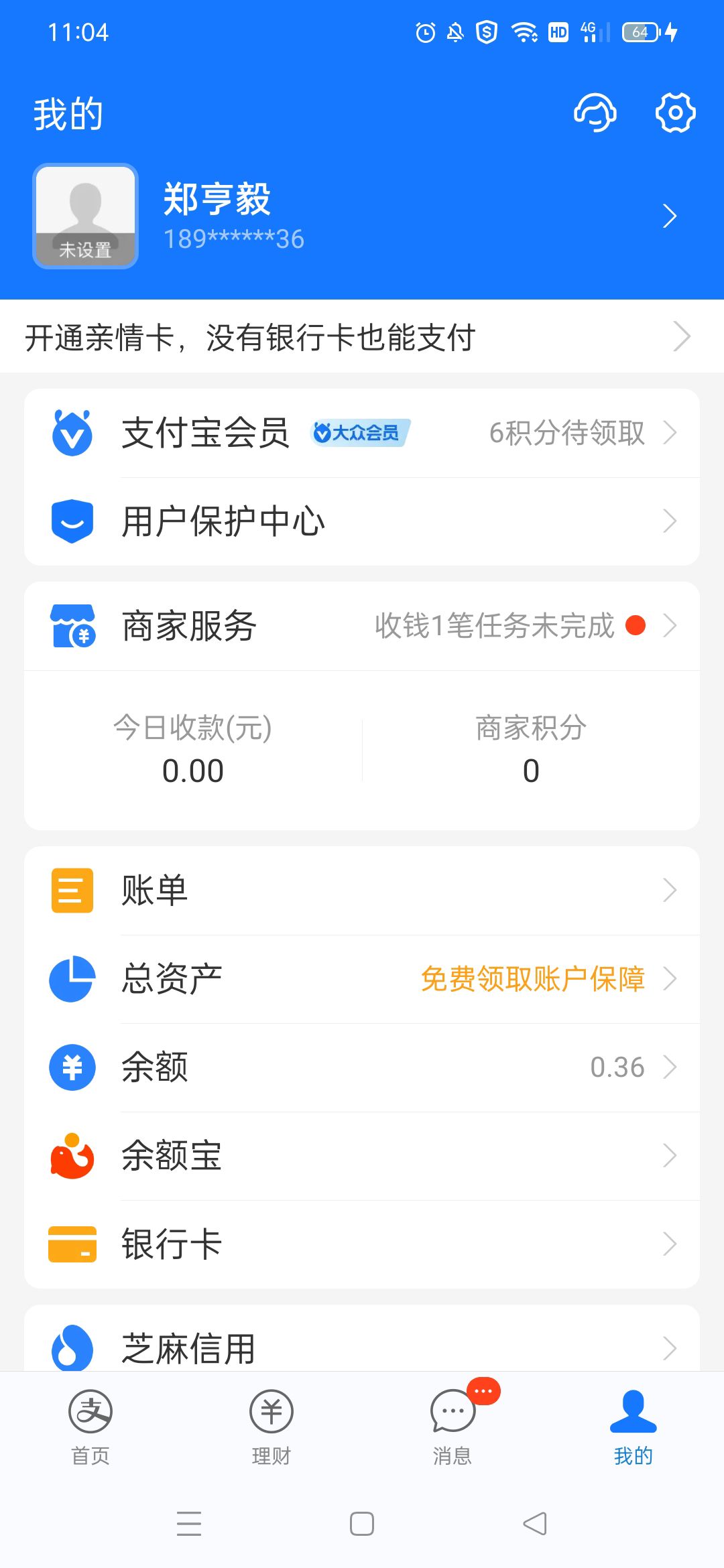Open the settings gear icon
This screenshot has height=1568, width=724.
[x=675, y=113]
